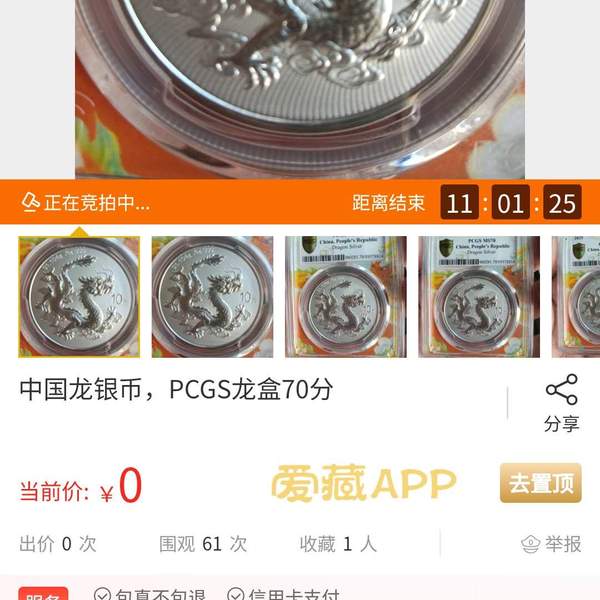This screenshot has width=600, height=600.
Task: Open the fourth PCGS MS70 thumbnail
Action: (478, 297)
